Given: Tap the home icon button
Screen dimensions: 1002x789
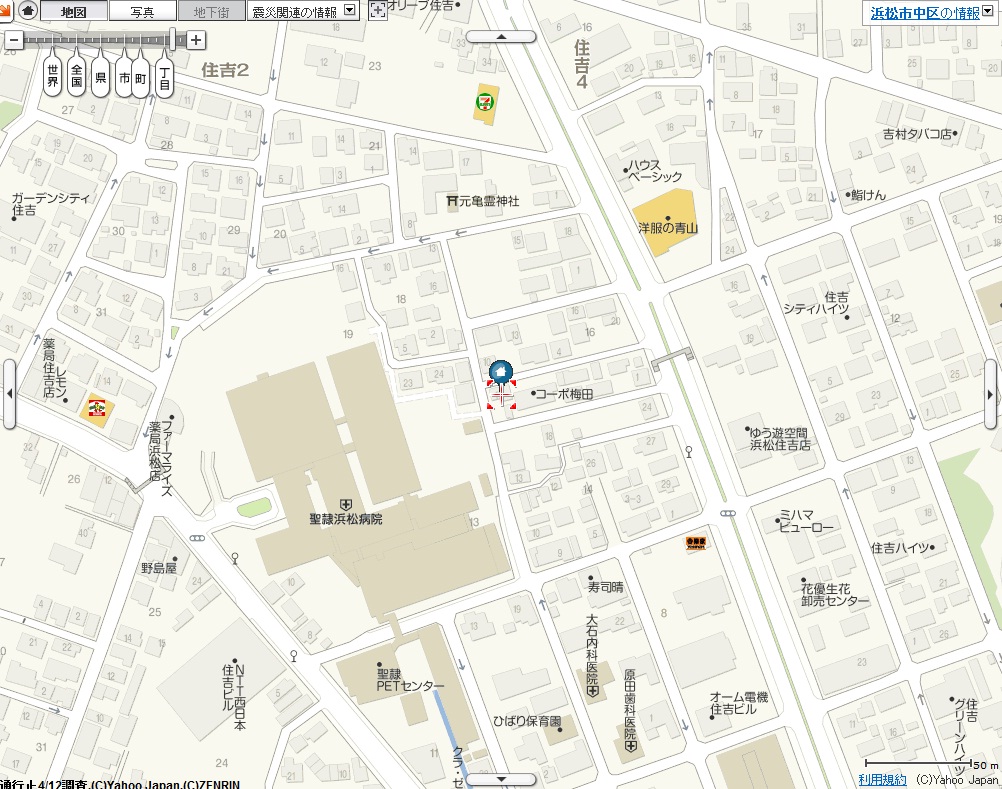Looking at the screenshot, I should click(28, 11).
